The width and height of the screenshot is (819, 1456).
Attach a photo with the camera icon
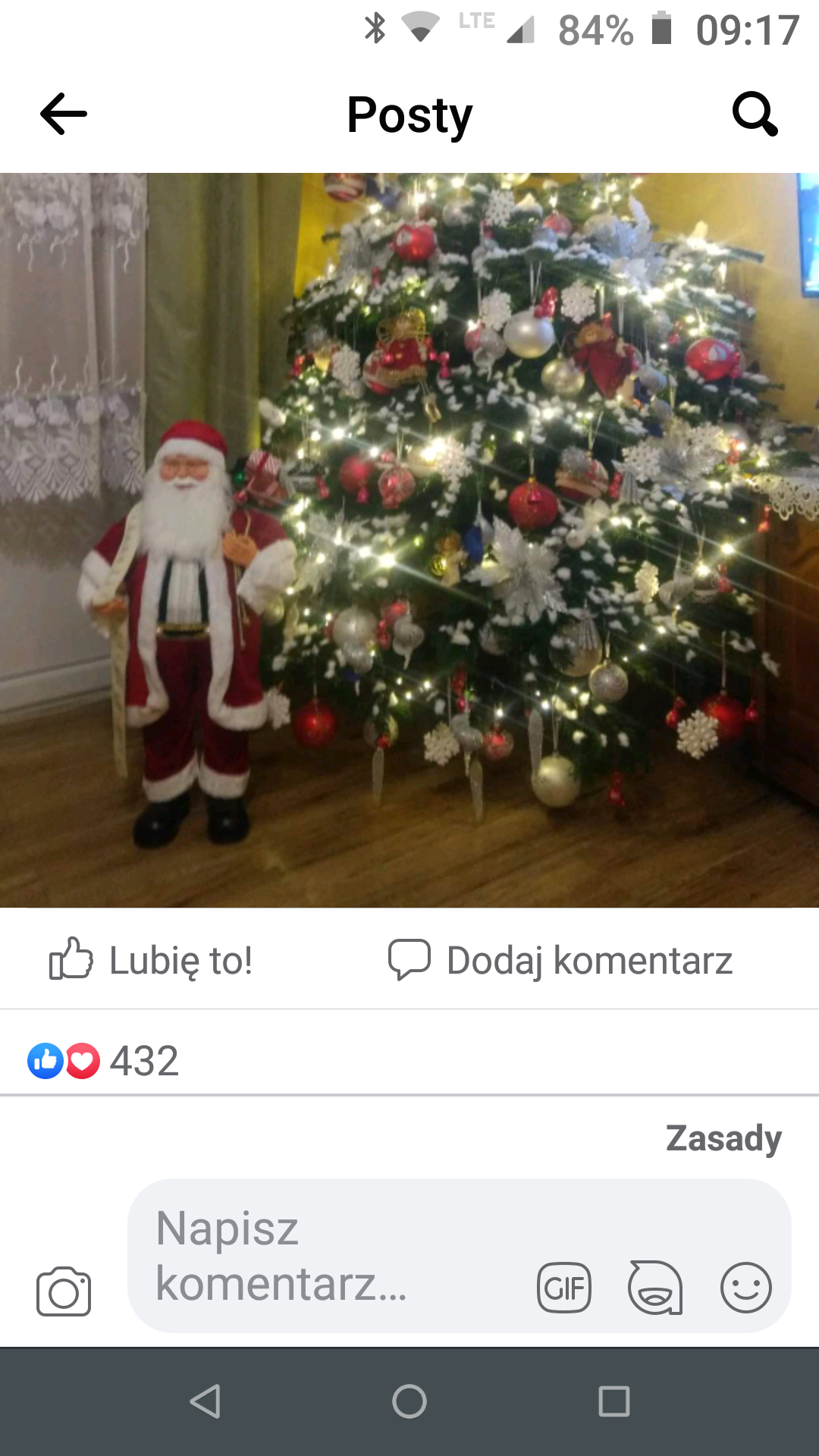pyautogui.click(x=64, y=1291)
